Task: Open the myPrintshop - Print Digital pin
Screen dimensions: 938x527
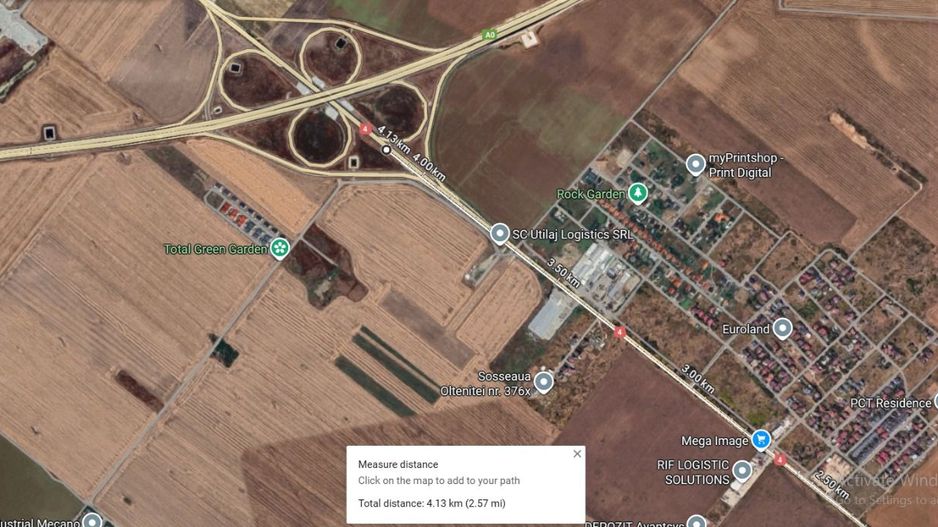Action: [696, 163]
